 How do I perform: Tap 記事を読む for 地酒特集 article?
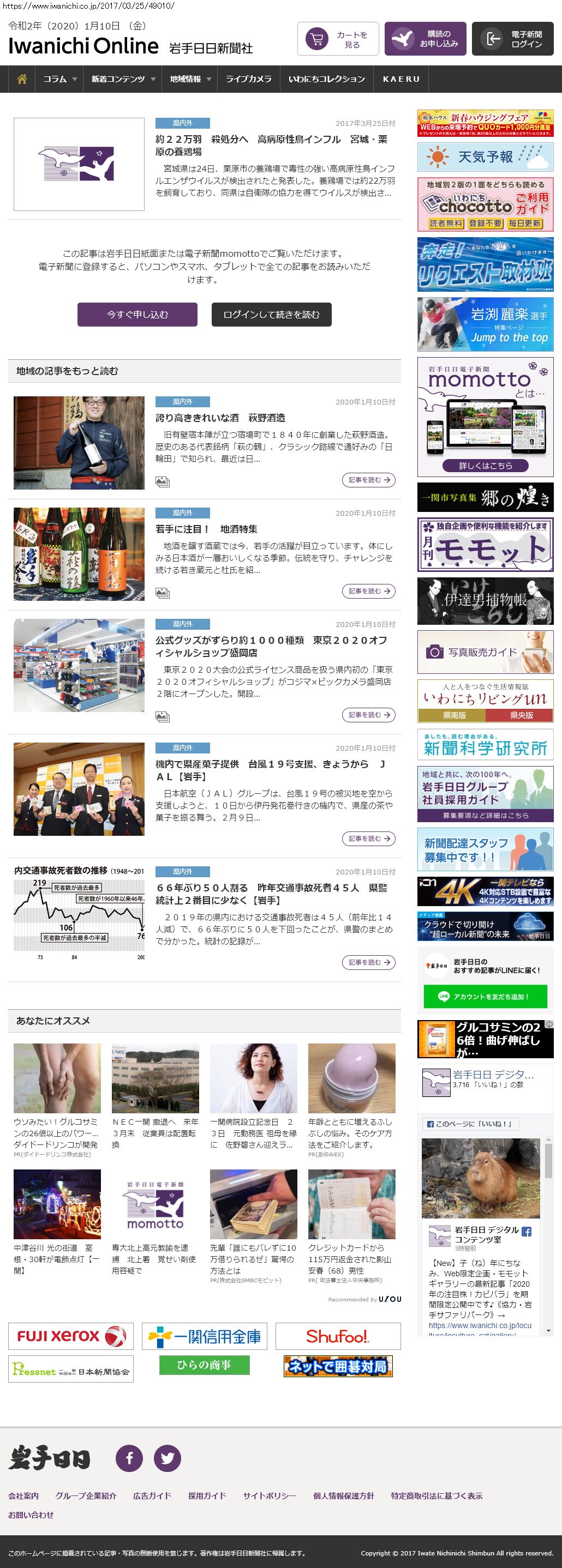point(368,591)
